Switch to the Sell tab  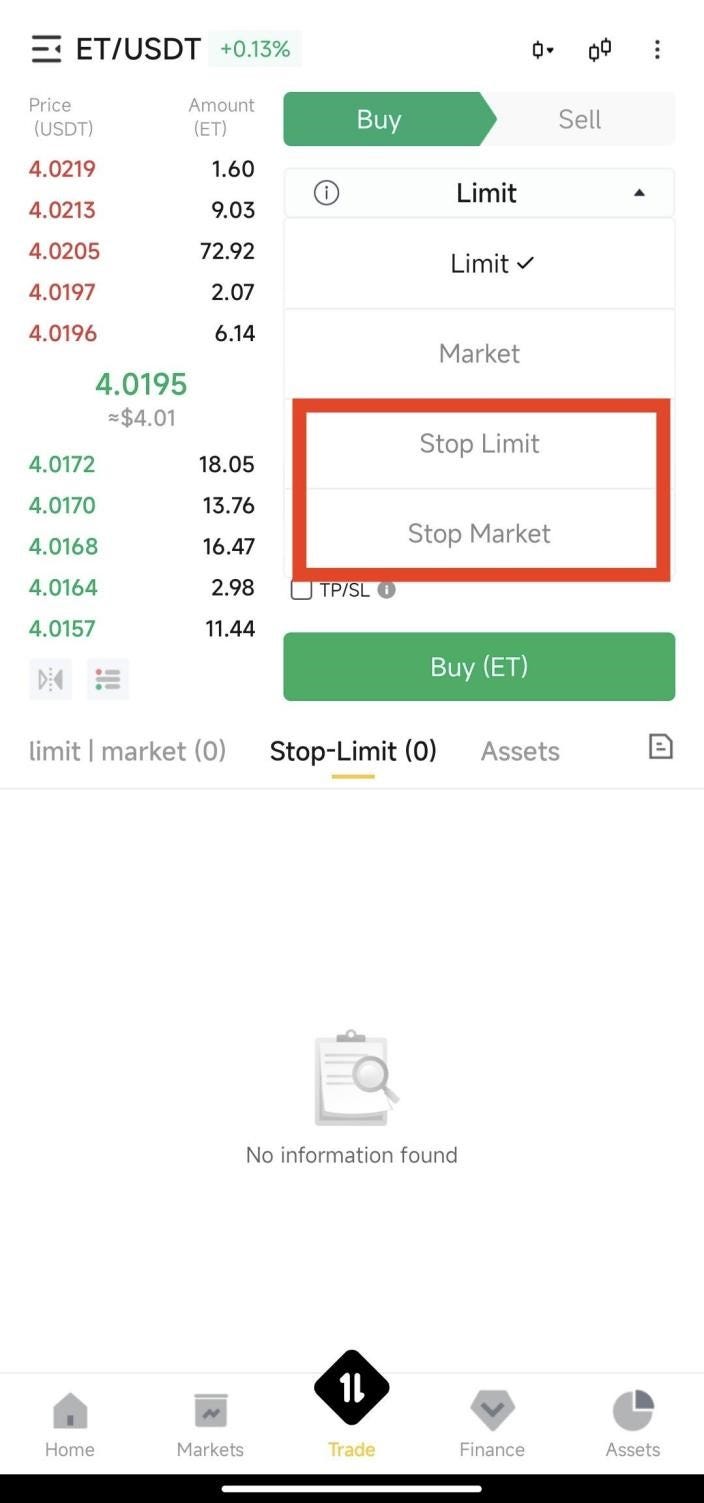[x=579, y=119]
